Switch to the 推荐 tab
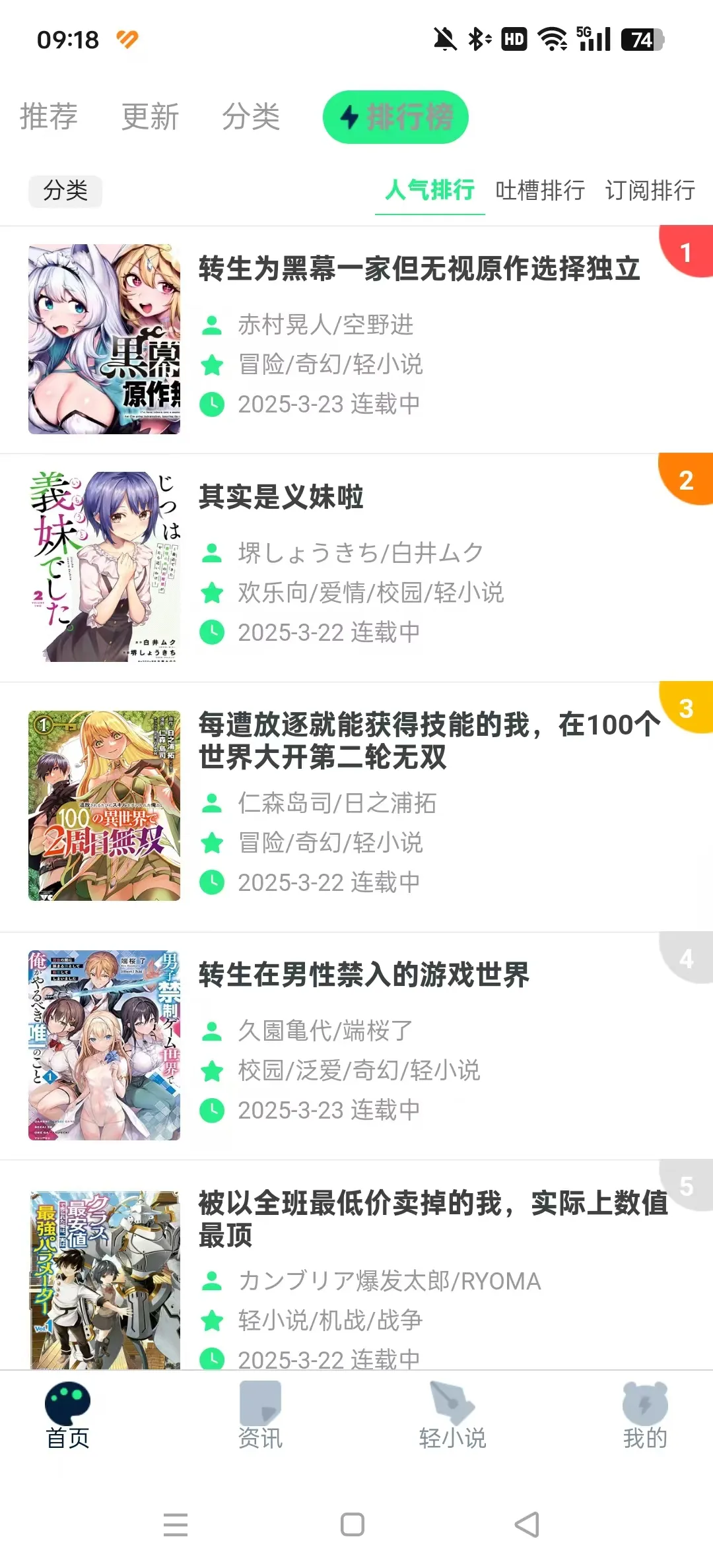Image resolution: width=713 pixels, height=1568 pixels. tap(49, 117)
